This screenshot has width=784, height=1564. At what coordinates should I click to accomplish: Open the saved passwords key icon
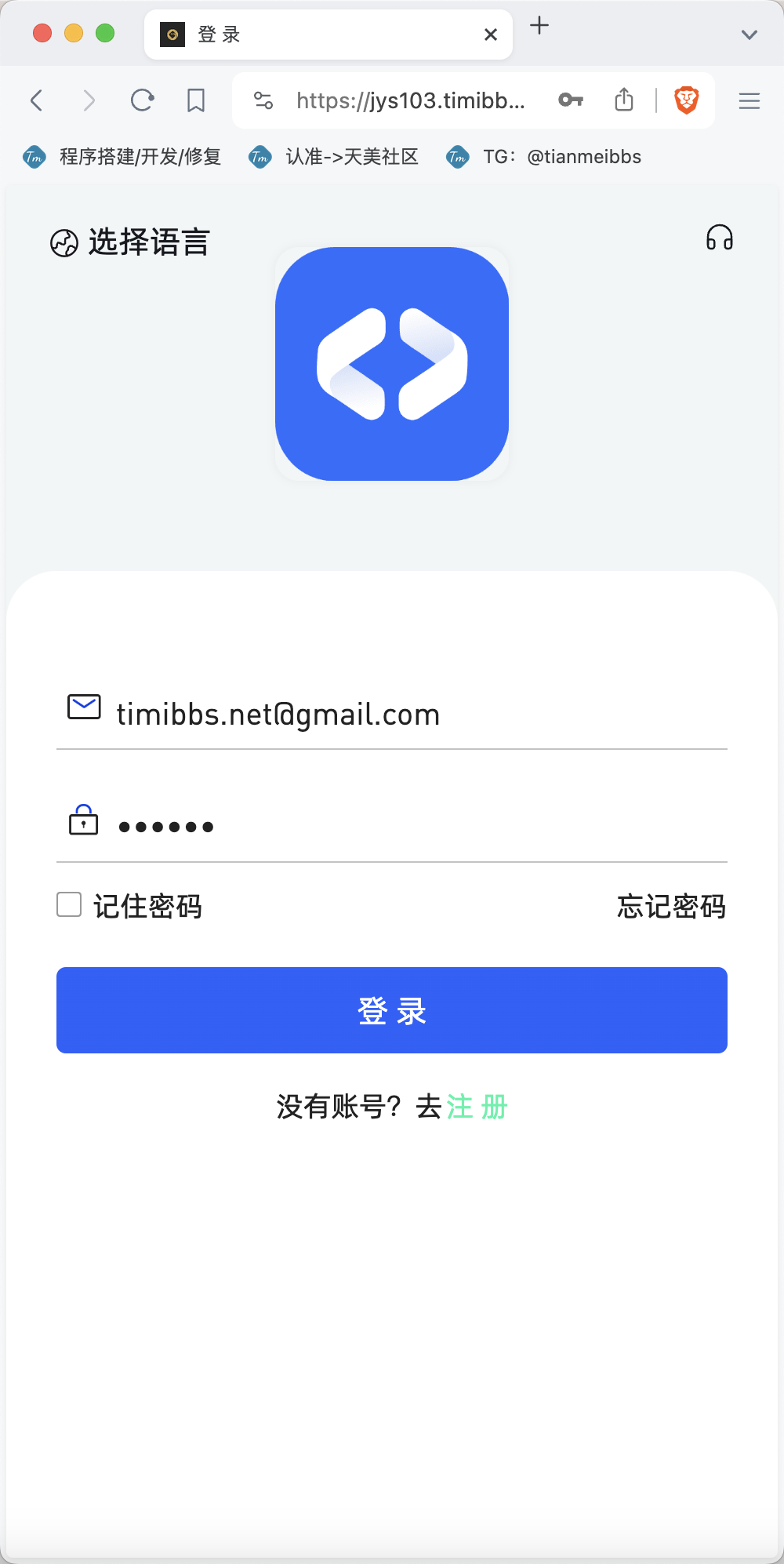[571, 100]
